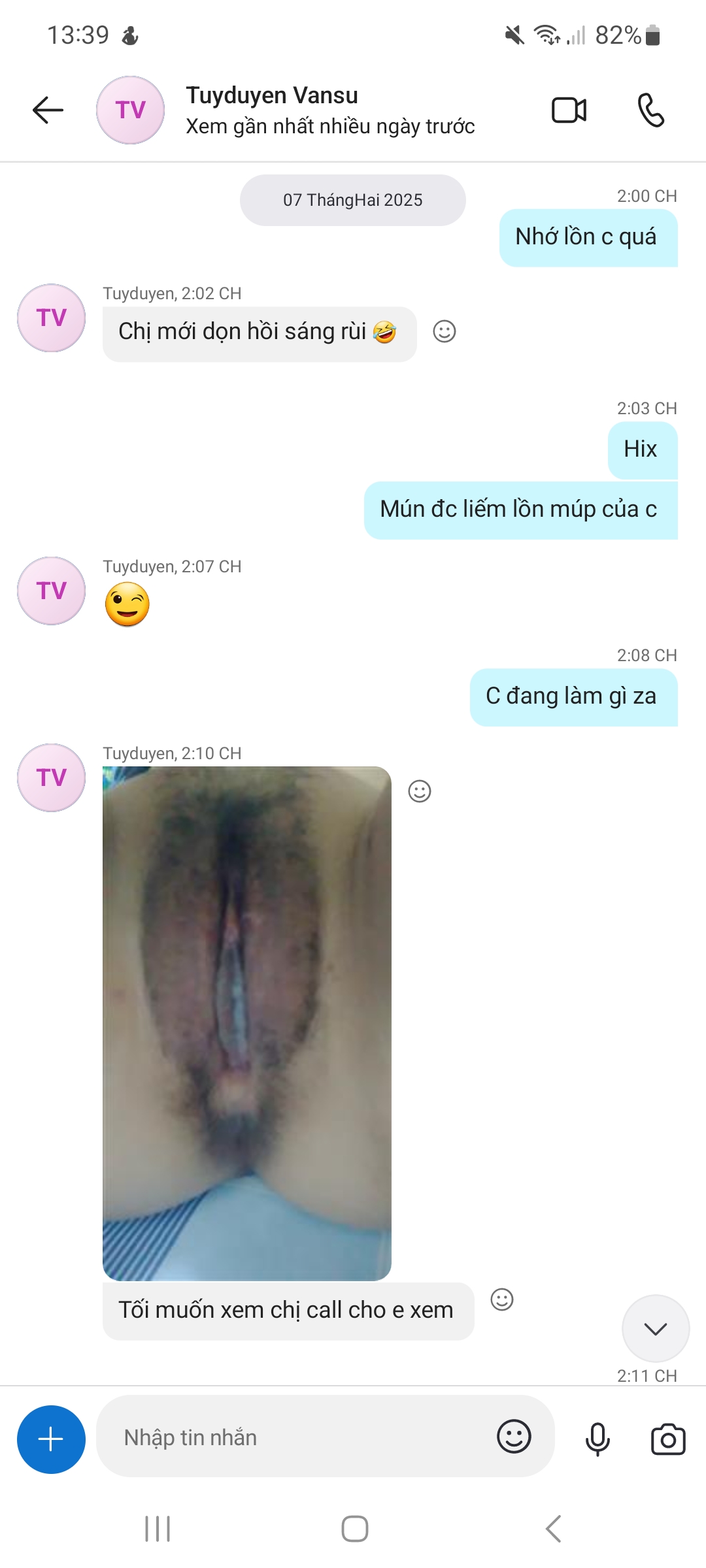This screenshot has height=1568, width=706.
Task: Go to the home screen via the system home button
Action: tap(354, 1529)
